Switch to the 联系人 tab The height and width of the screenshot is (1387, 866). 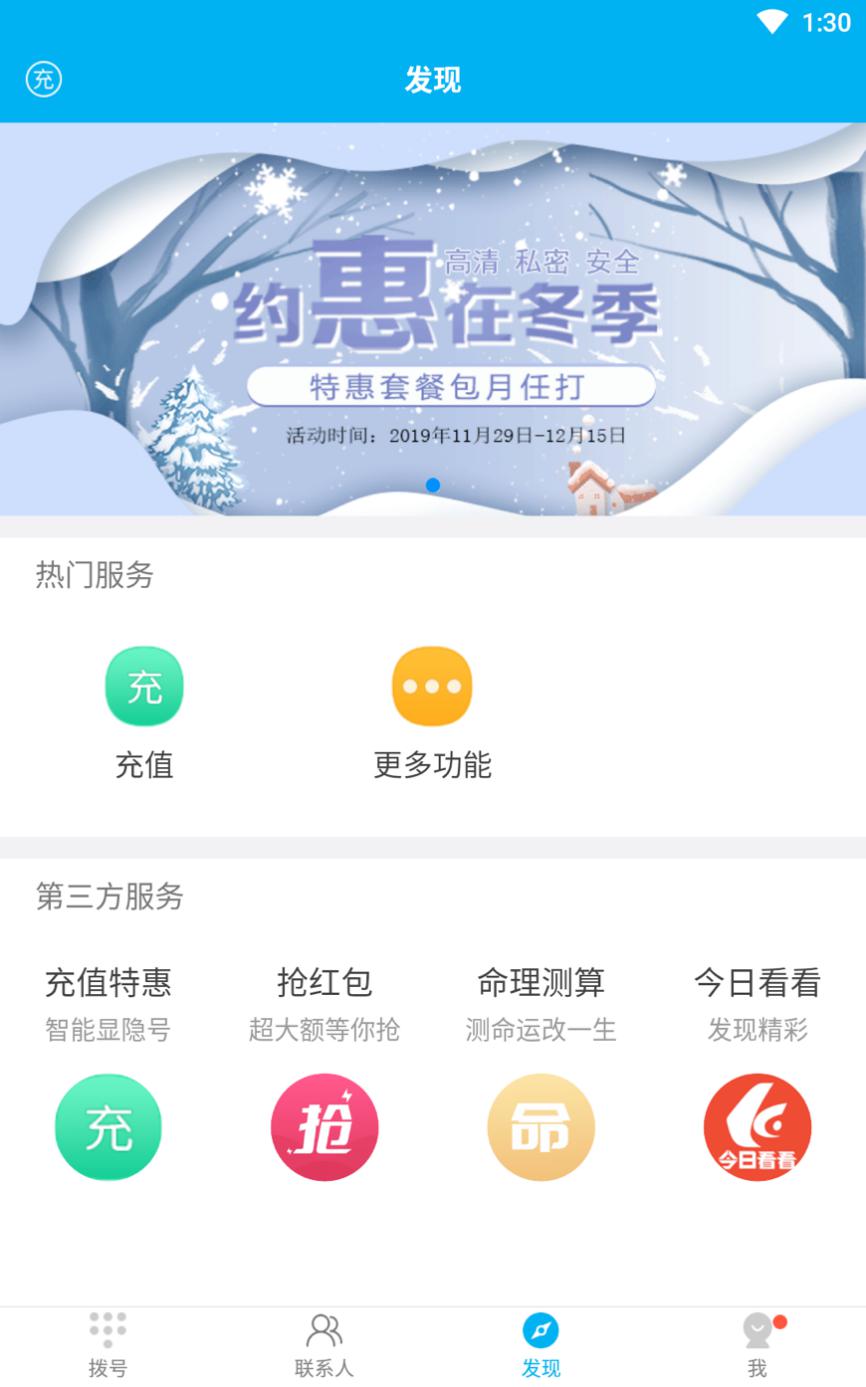324,1343
